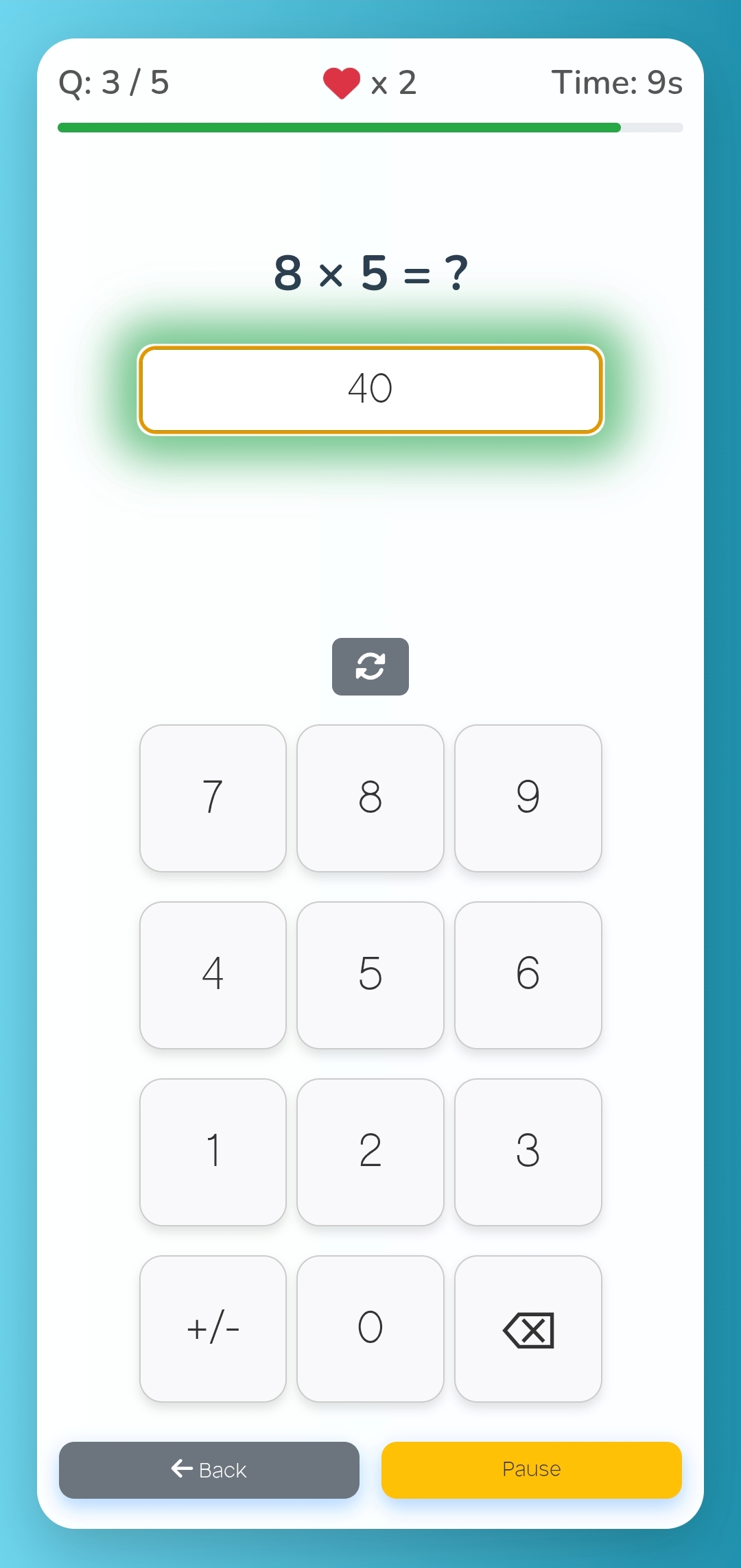The width and height of the screenshot is (741, 1568).
Task: Tap the number 5 key
Action: (370, 975)
